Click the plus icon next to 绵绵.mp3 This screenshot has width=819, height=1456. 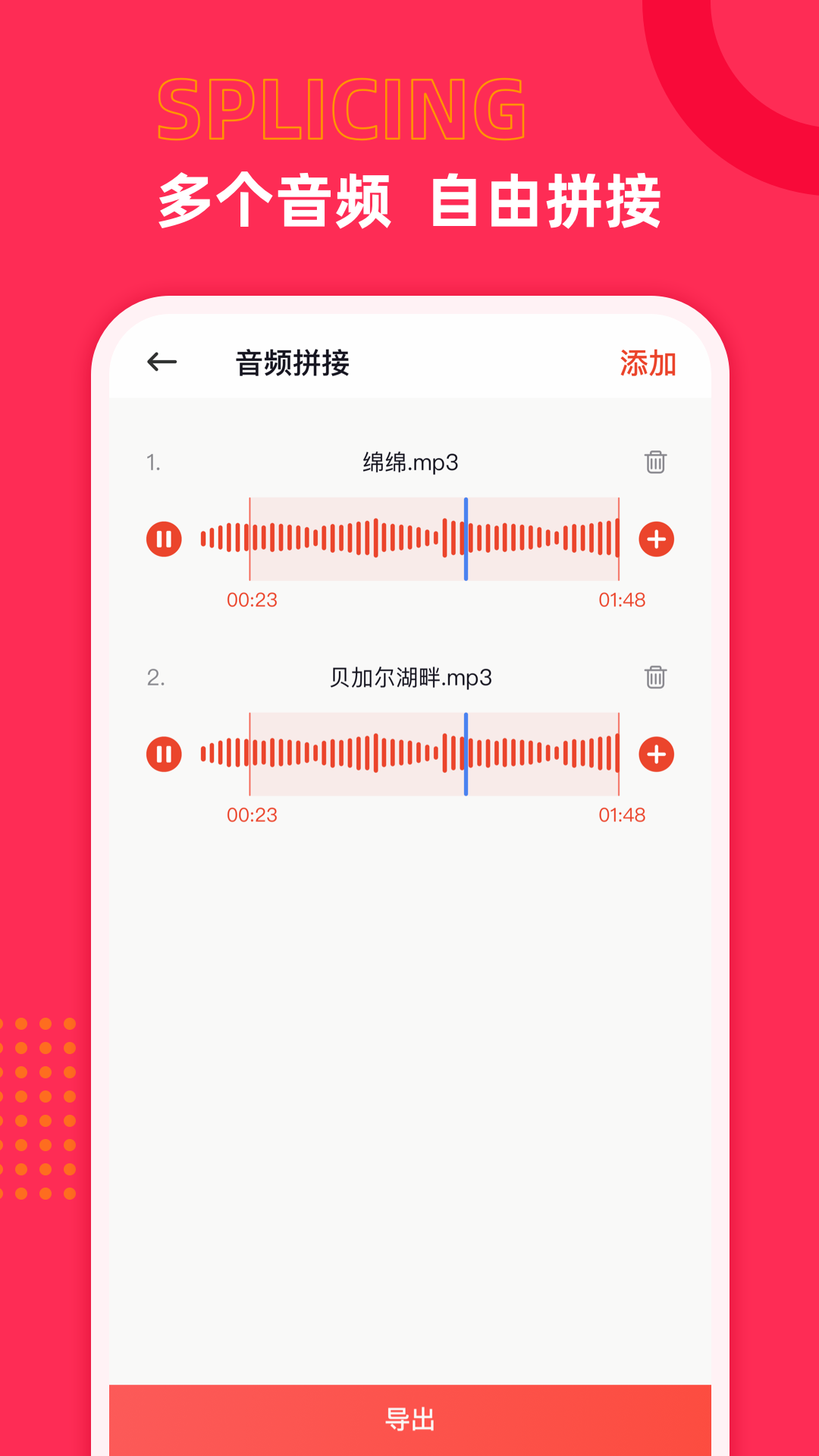(655, 538)
